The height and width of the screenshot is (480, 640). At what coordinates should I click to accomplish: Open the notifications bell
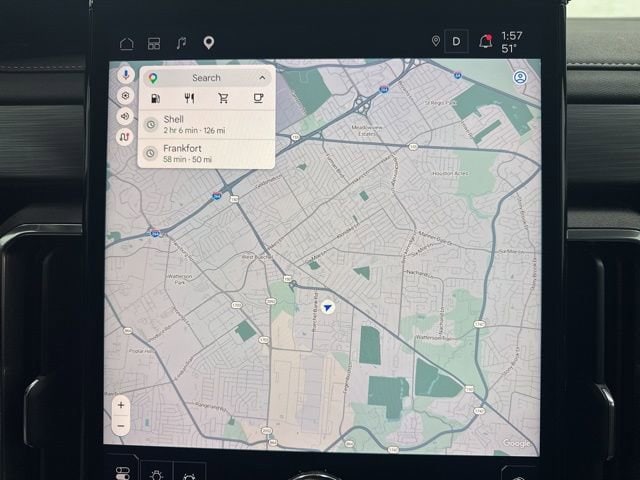pos(485,42)
